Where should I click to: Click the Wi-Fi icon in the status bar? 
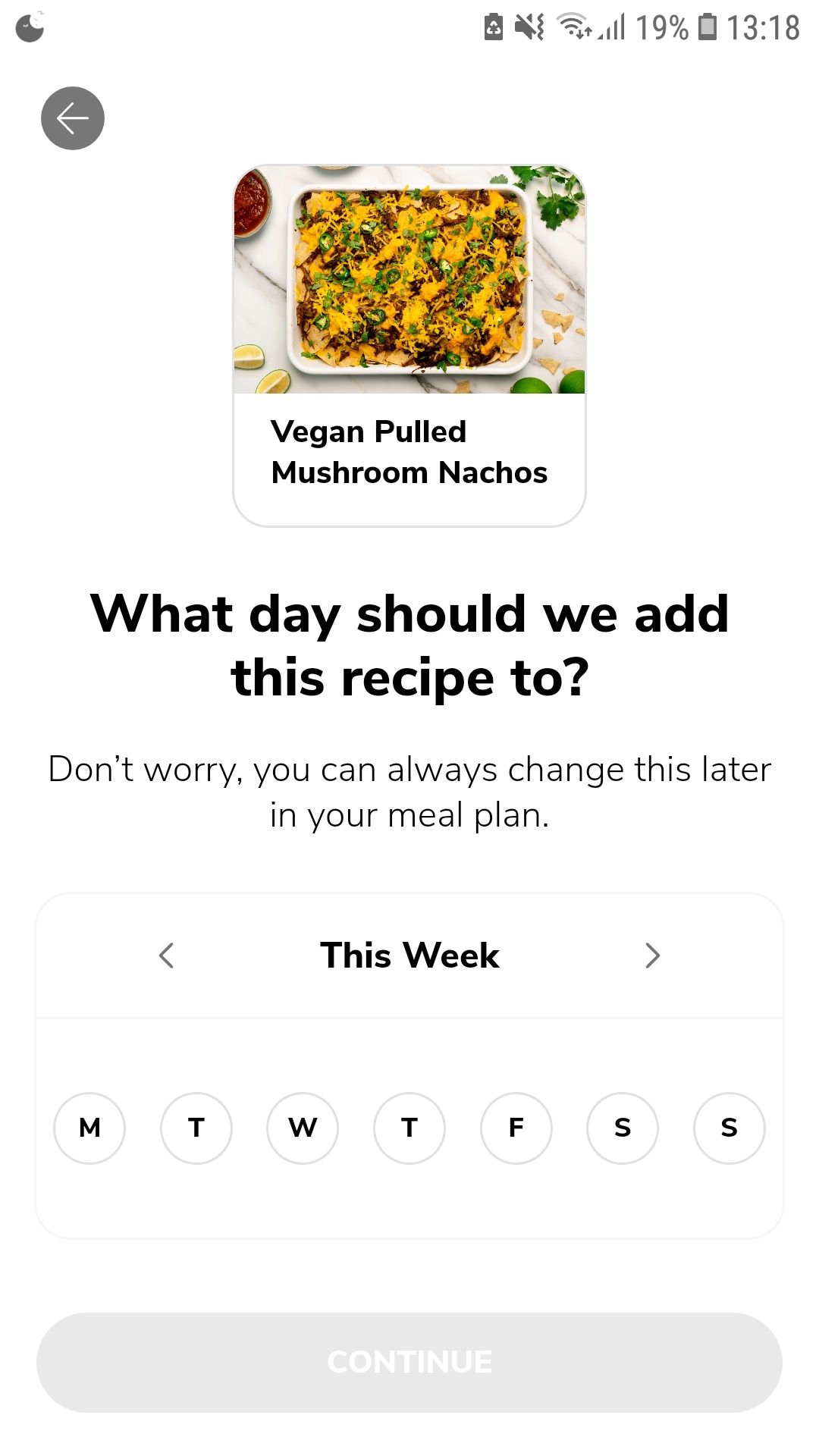pos(571,27)
